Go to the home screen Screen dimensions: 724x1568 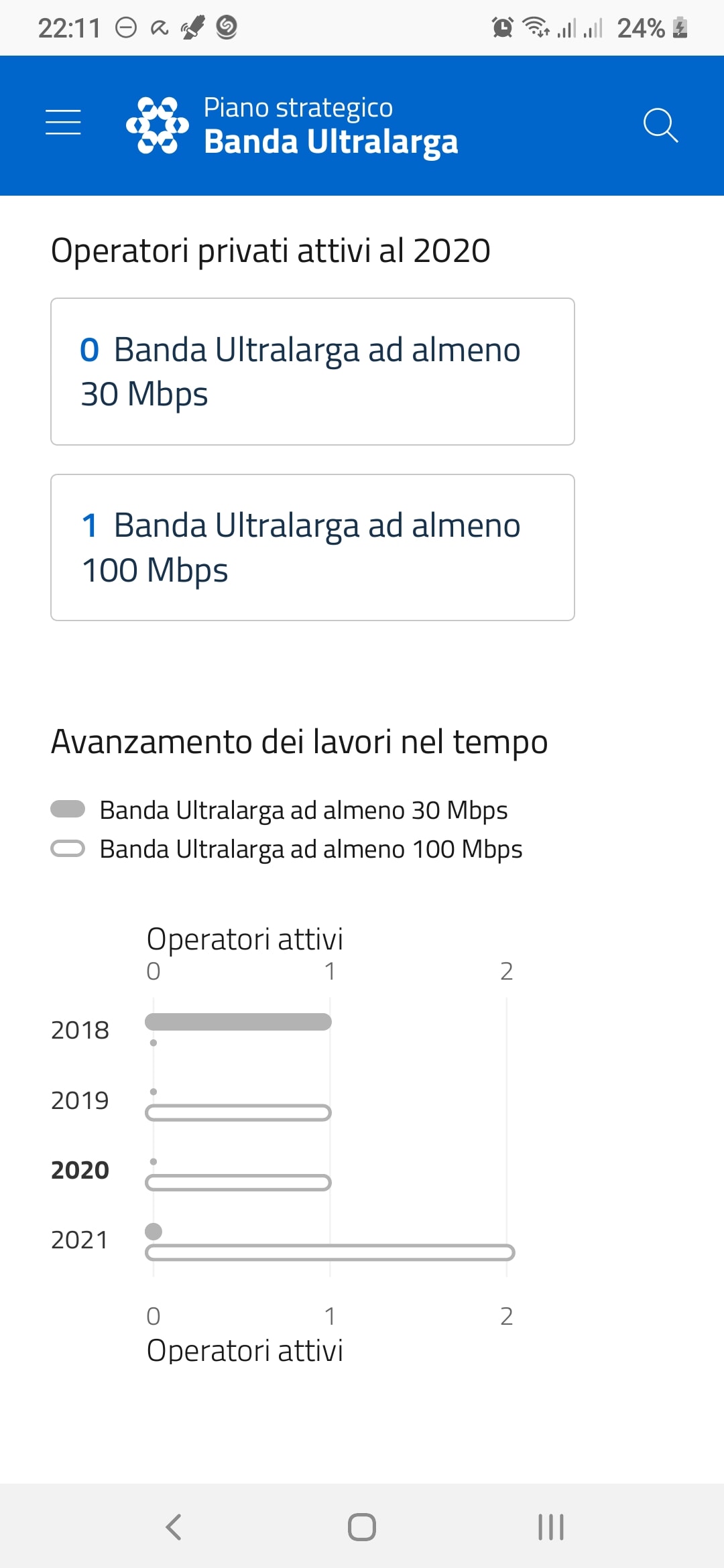click(362, 1527)
